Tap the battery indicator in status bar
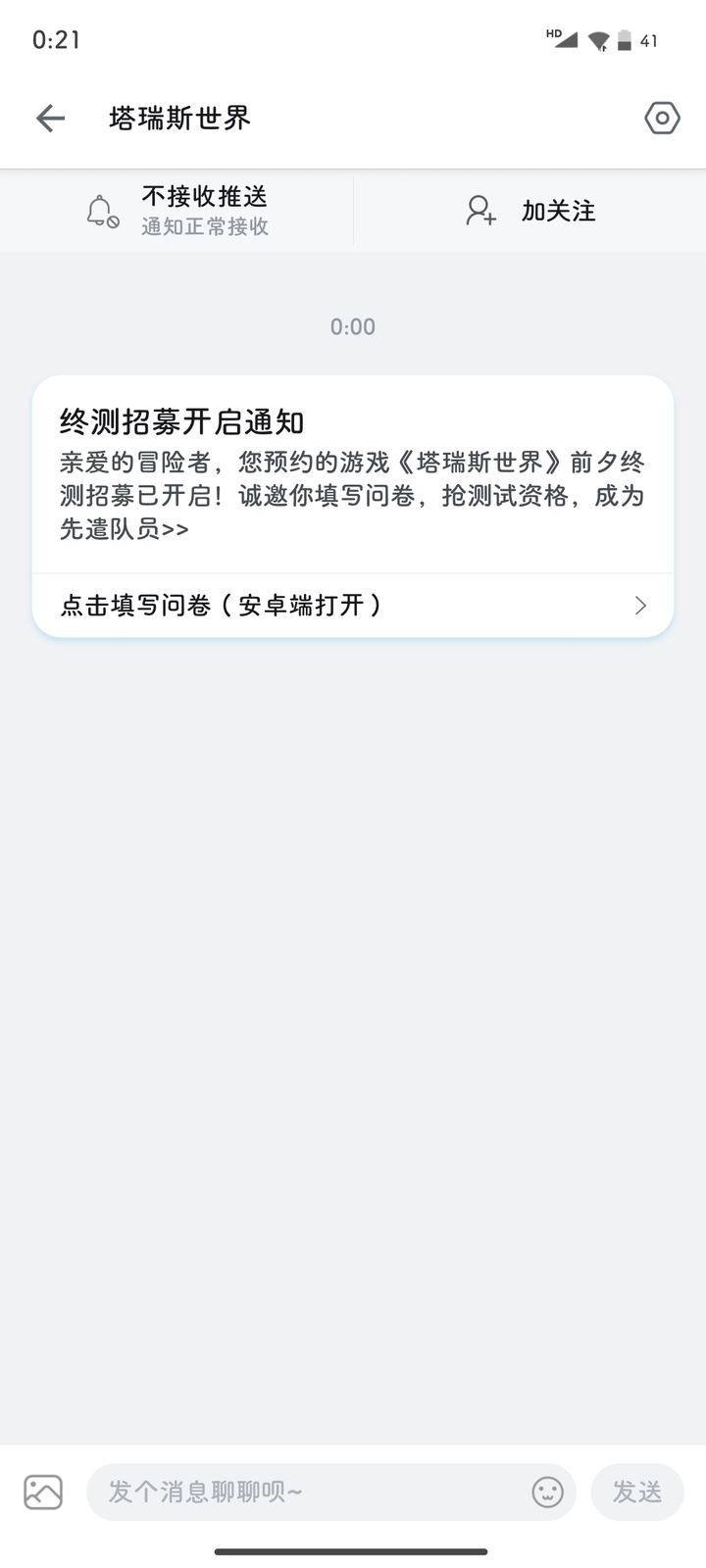The width and height of the screenshot is (706, 1568). click(626, 40)
